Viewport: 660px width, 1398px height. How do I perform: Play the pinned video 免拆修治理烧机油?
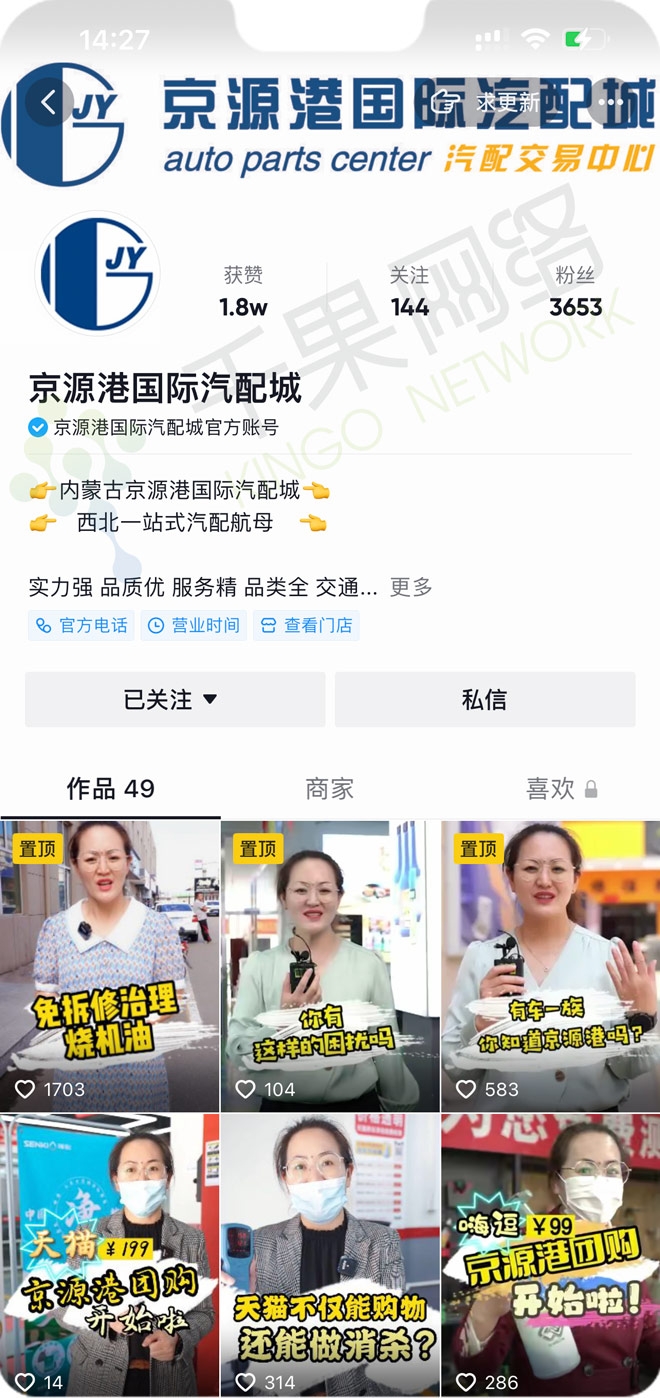(110, 965)
